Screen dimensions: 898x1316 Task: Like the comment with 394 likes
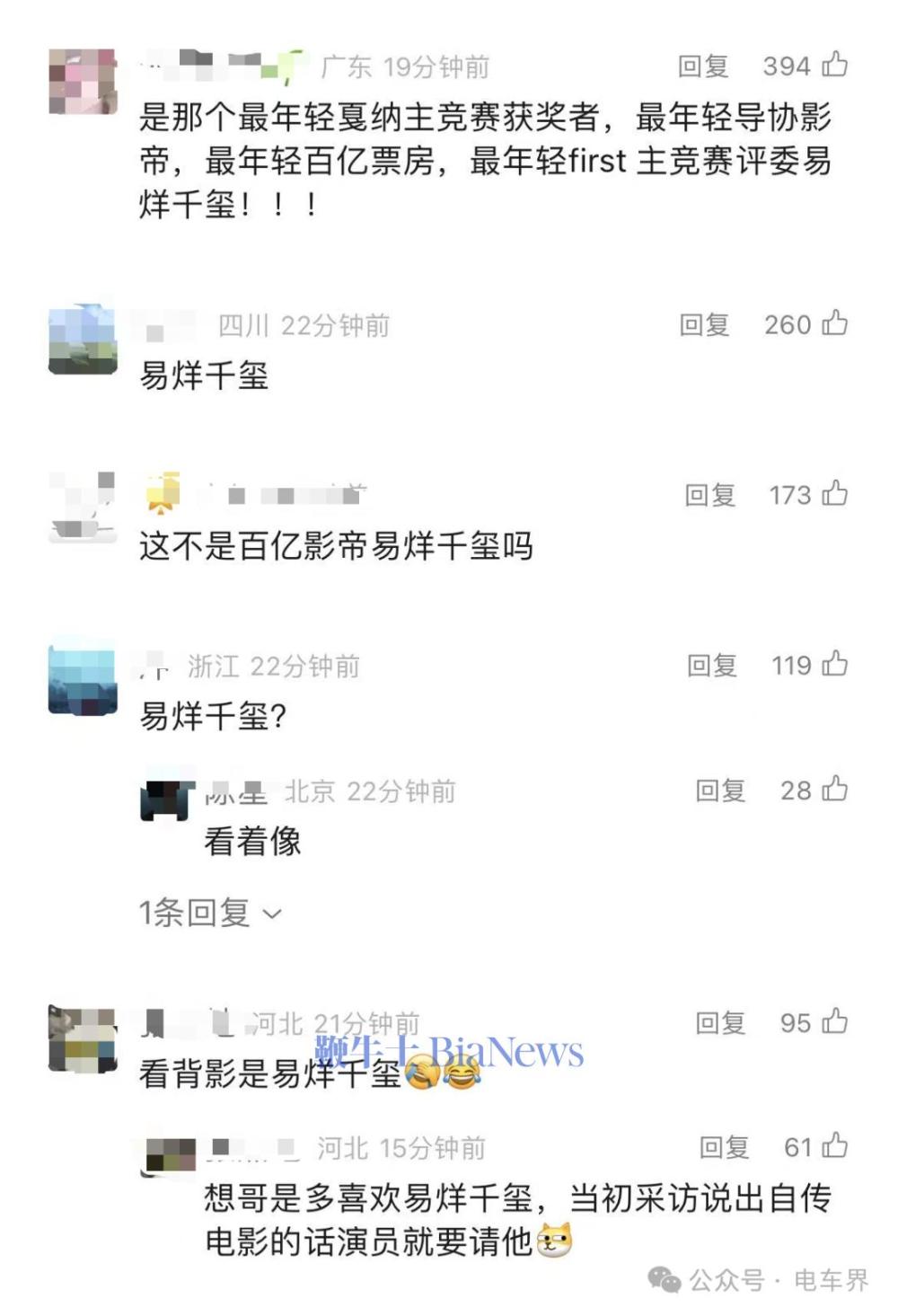(835, 65)
